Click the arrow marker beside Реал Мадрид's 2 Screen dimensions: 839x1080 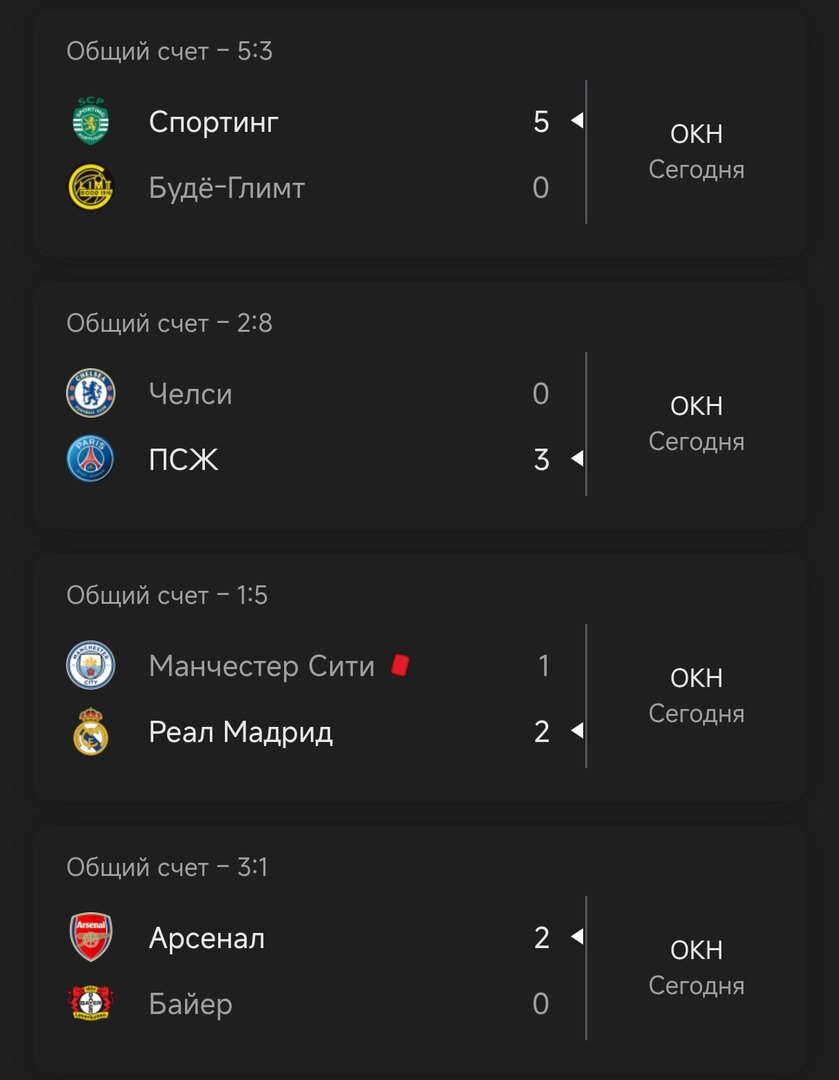click(577, 731)
